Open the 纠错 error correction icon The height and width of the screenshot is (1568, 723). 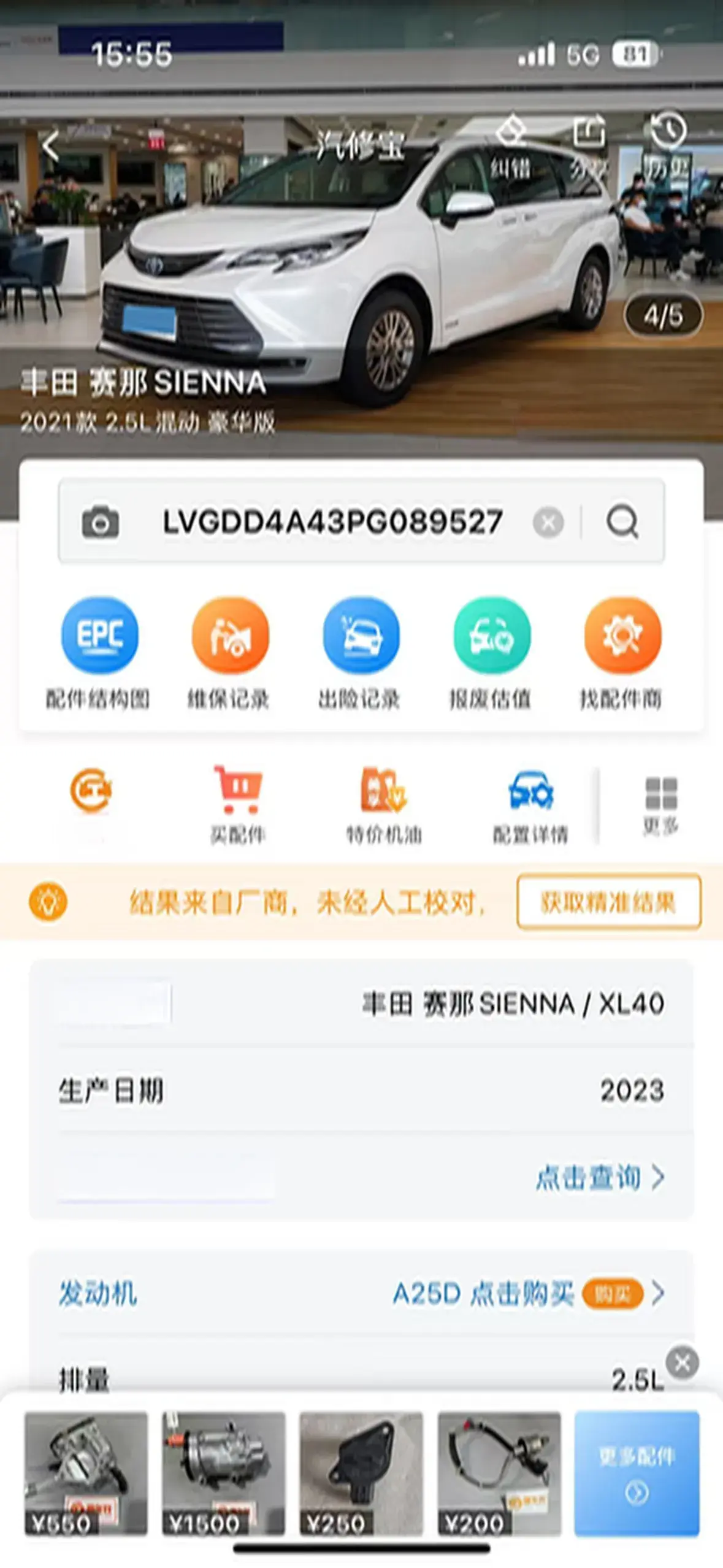coord(511,145)
